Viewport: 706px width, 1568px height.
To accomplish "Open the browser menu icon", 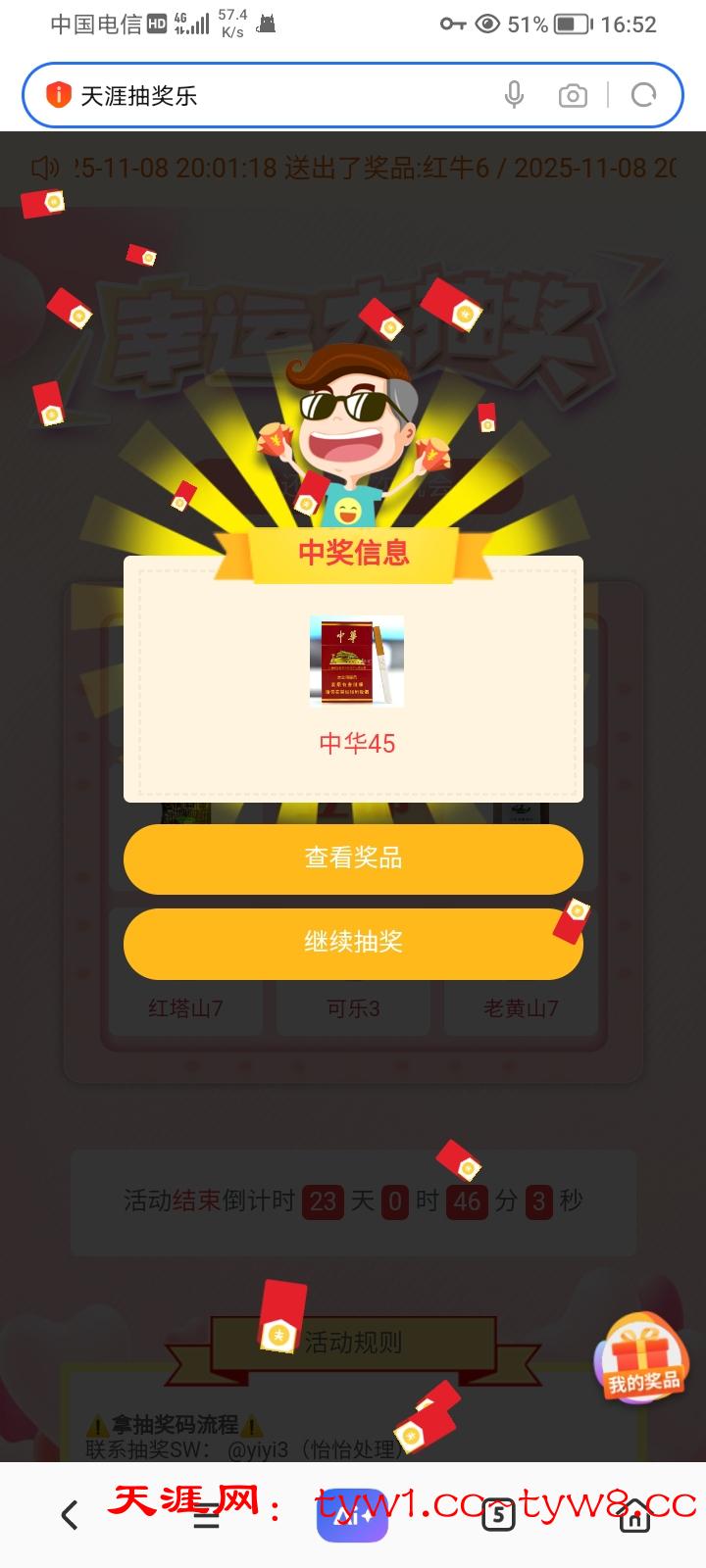I will tap(206, 1517).
